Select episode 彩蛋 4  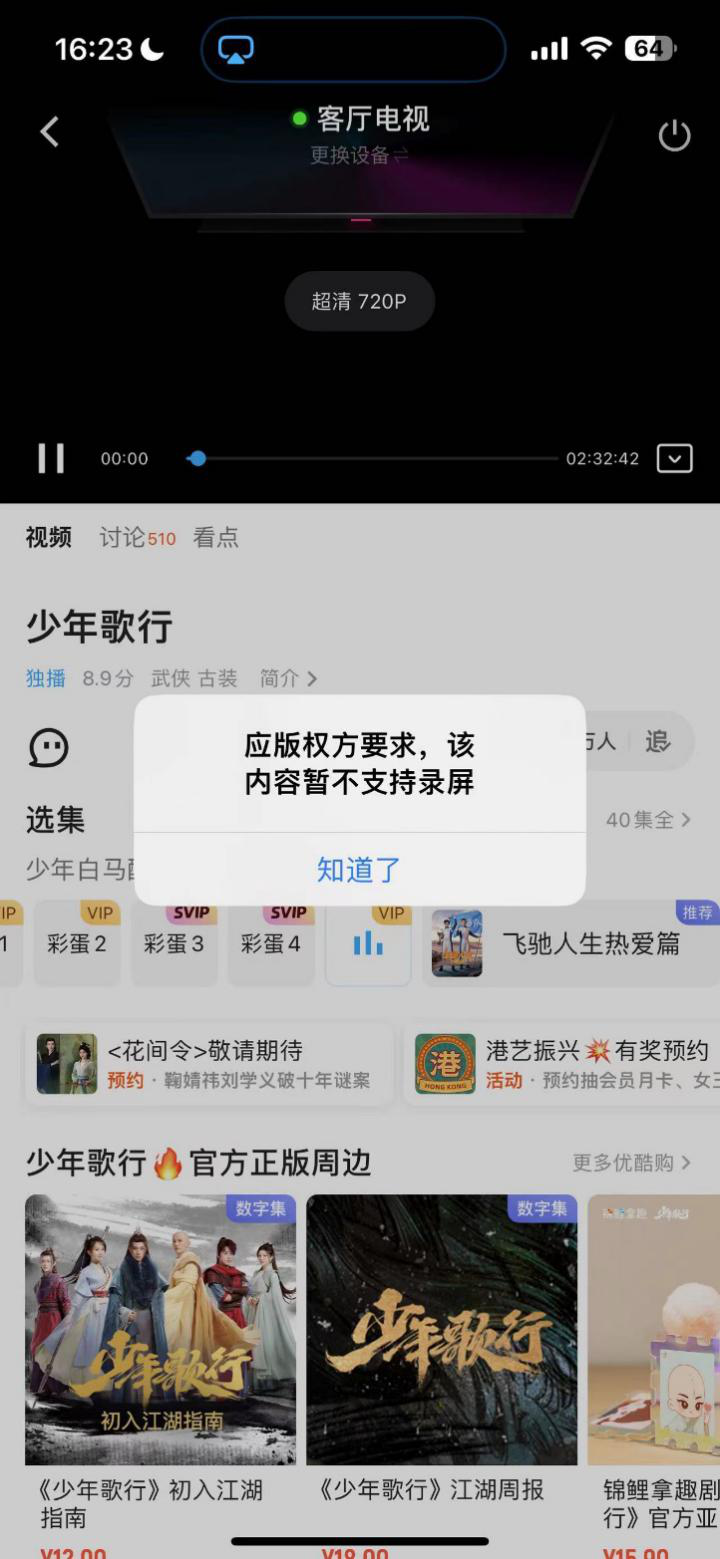coord(270,944)
